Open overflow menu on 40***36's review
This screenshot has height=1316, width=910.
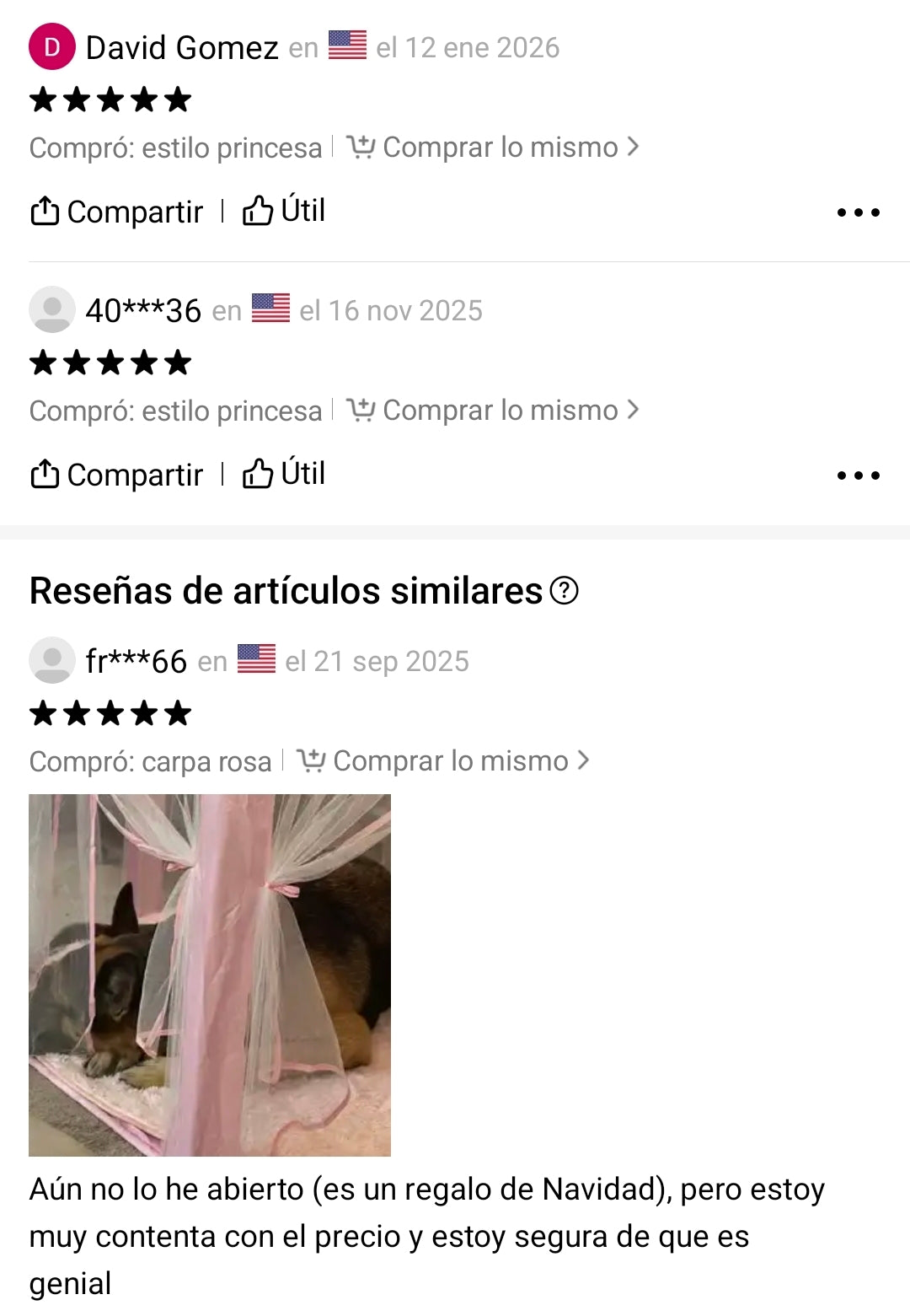pyautogui.click(x=858, y=475)
